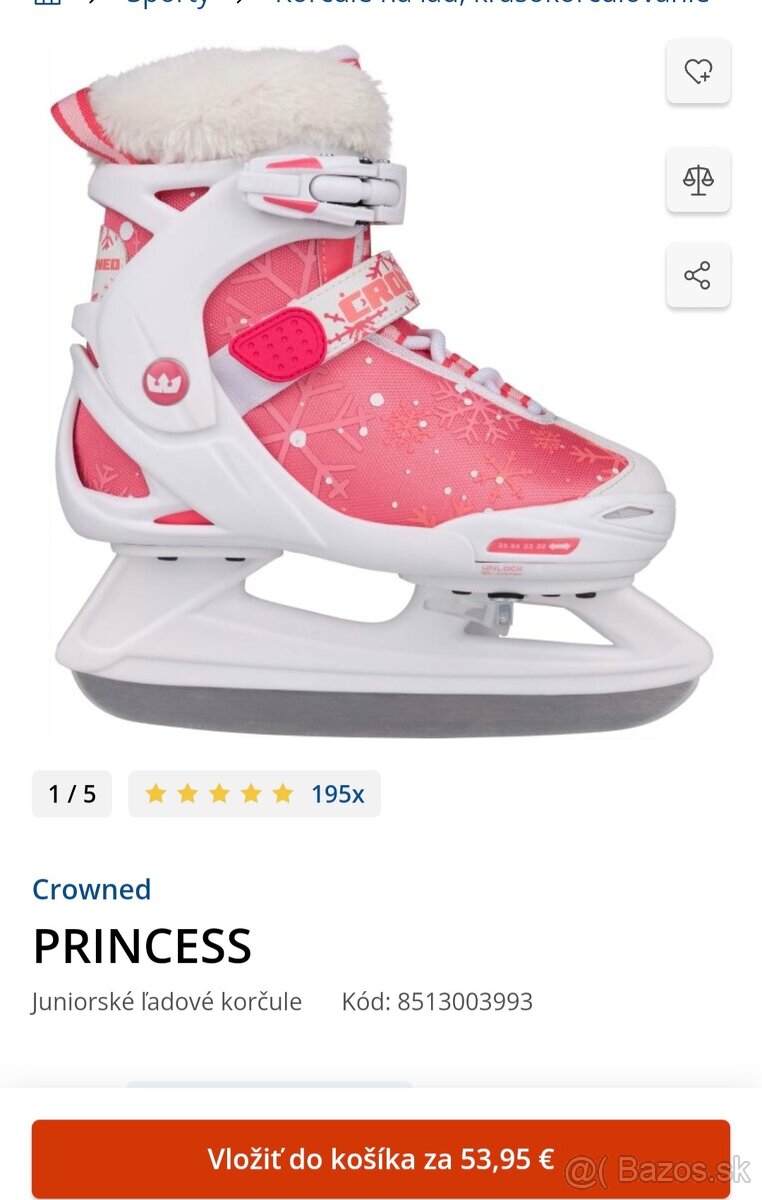The image size is (762, 1200).
Task: Open the Crowned brand link
Action: click(92, 889)
